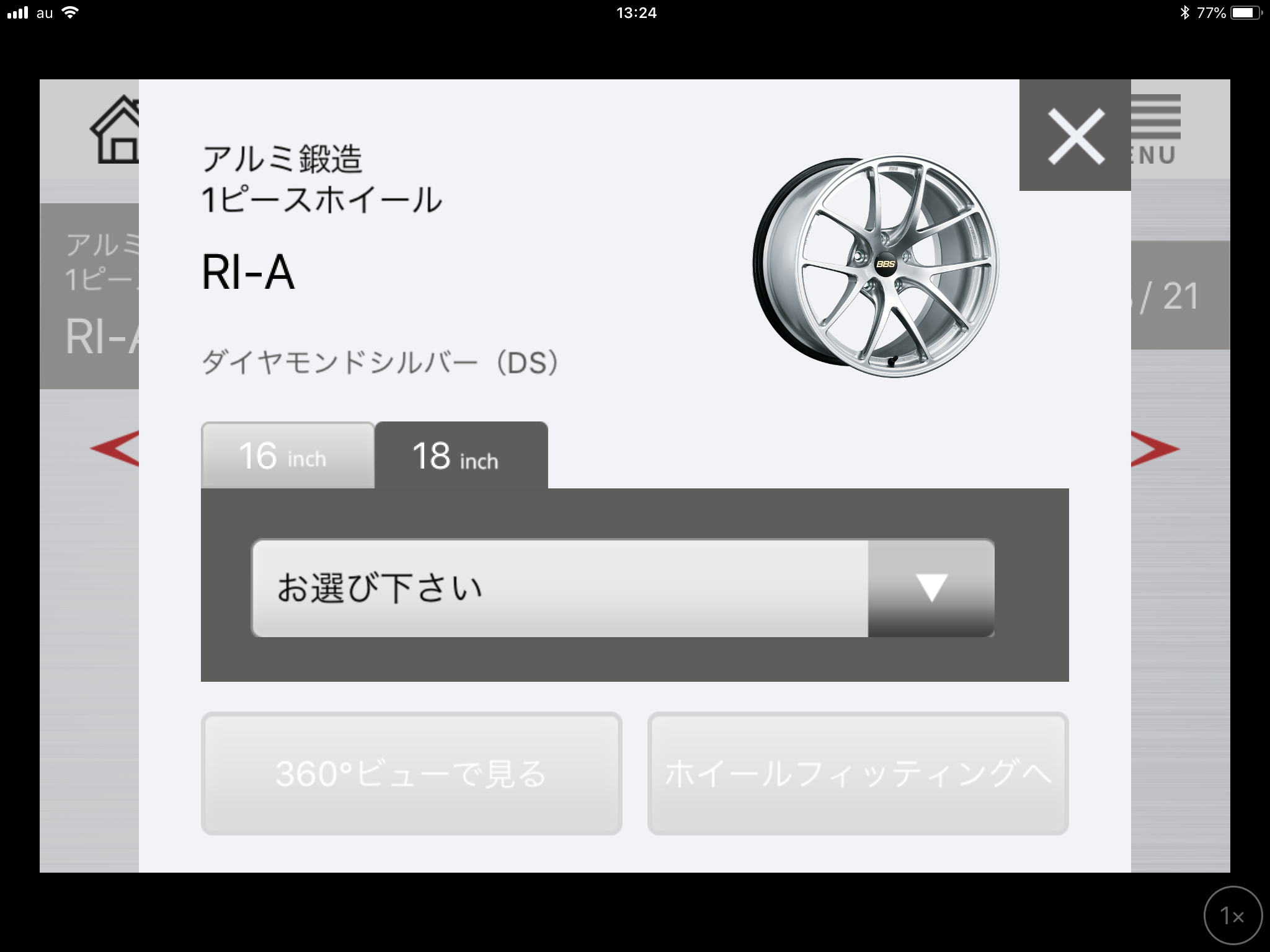This screenshot has width=1270, height=952.
Task: Go to the home screen icon
Action: [x=115, y=131]
